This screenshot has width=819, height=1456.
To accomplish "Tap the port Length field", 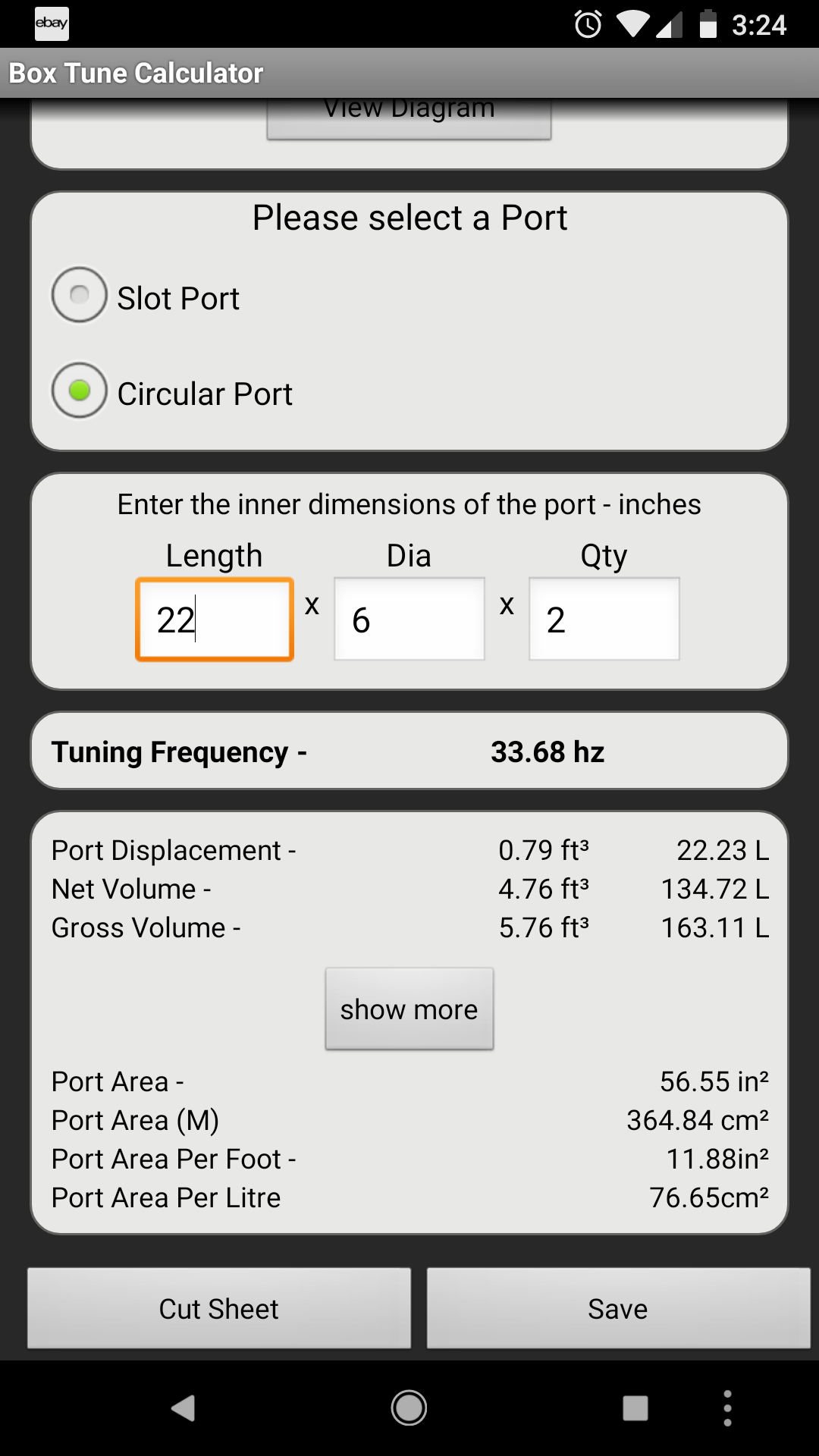I will pos(215,620).
